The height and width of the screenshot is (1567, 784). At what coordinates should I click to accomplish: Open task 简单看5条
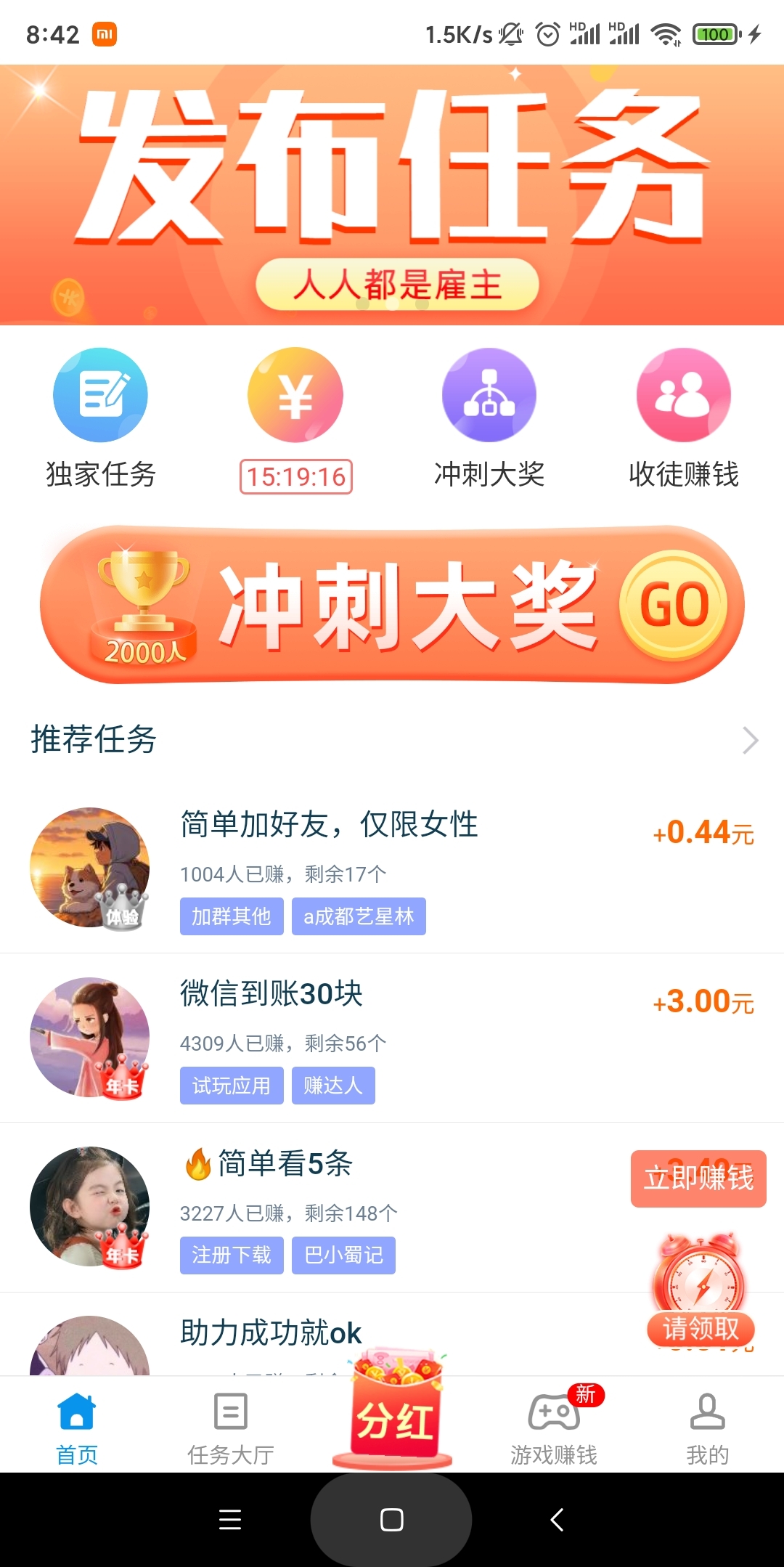pos(285,1163)
